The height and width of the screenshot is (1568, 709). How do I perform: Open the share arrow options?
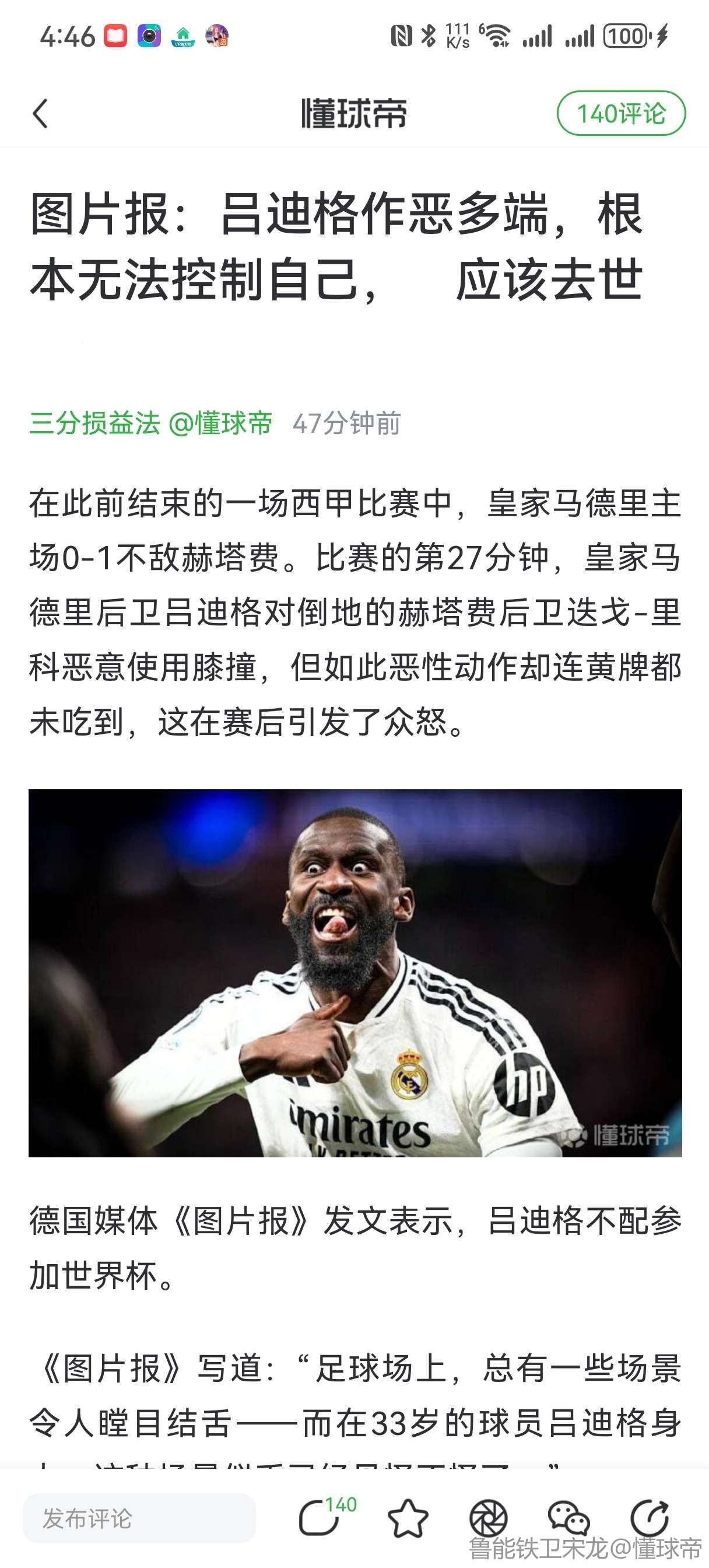[650, 1518]
